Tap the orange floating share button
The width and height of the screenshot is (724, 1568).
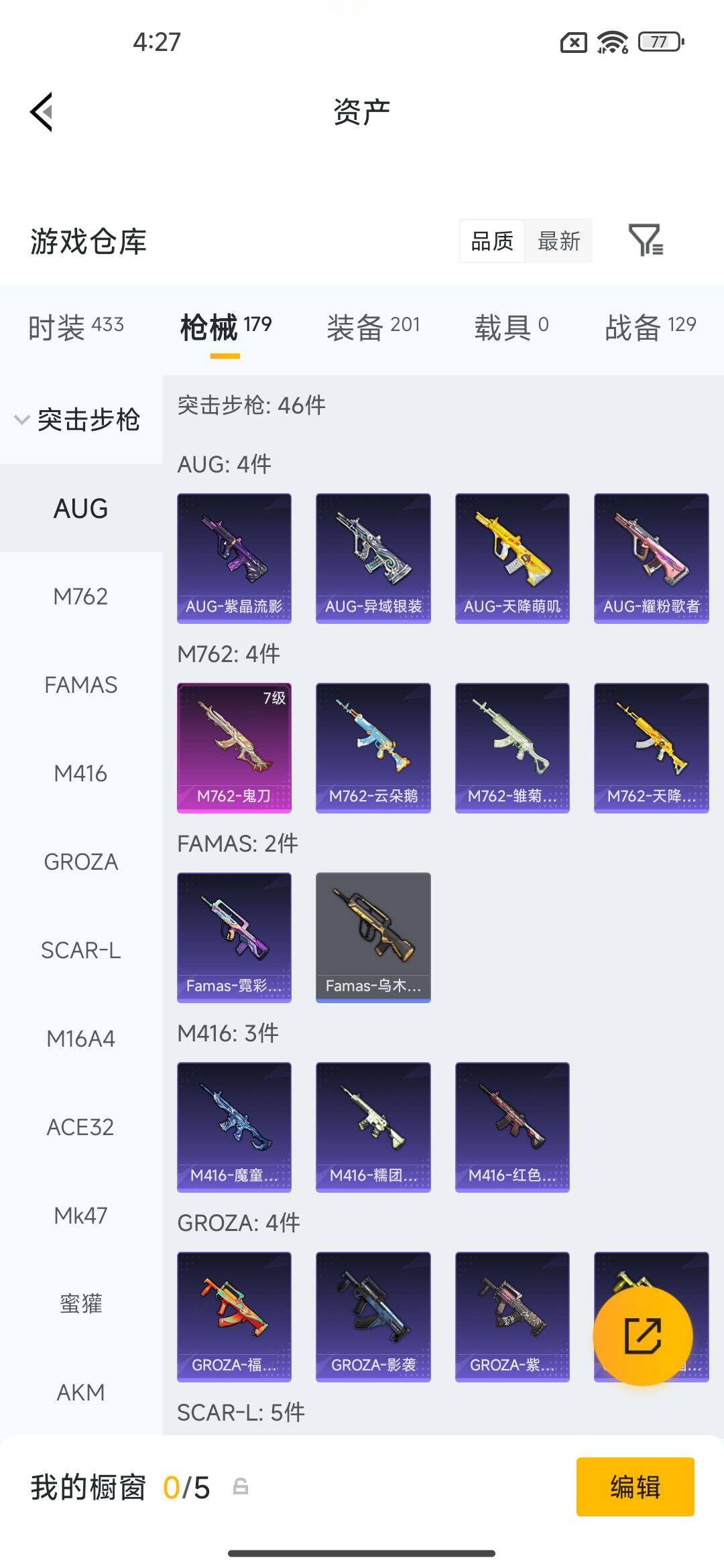pyautogui.click(x=643, y=1336)
